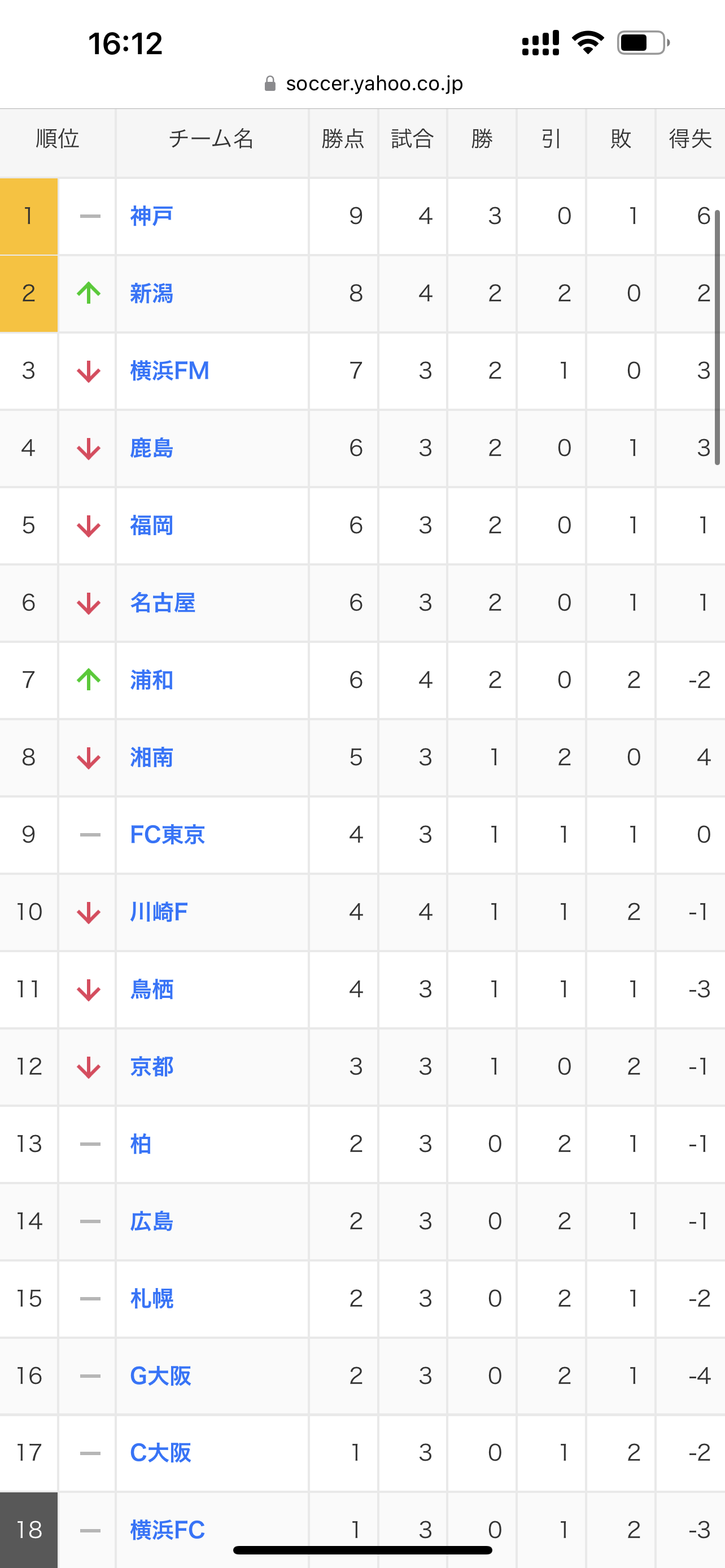
Task: Open the 新潟 team link
Action: [x=151, y=294]
